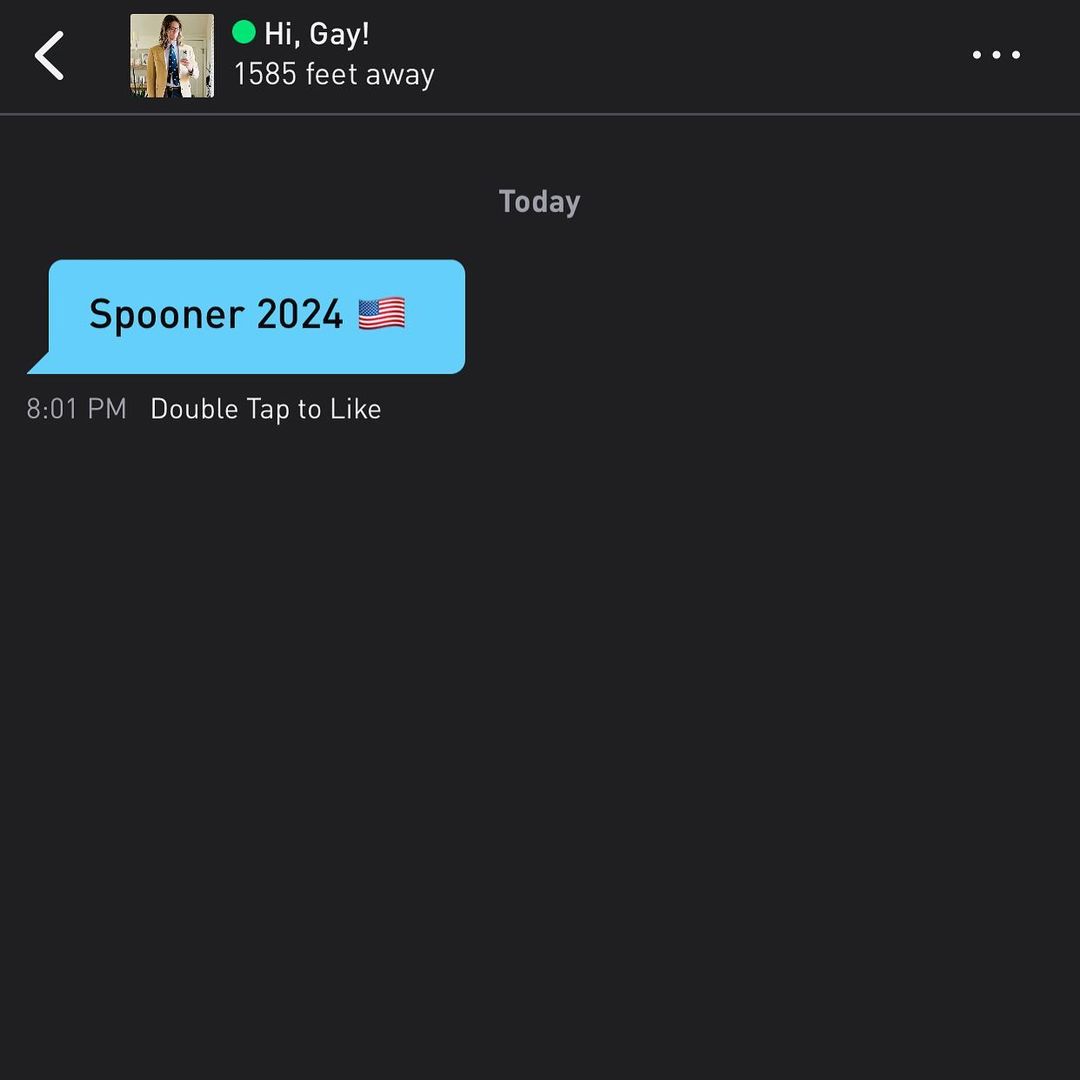Open the profile photo of Hi, Gay!
The width and height of the screenshot is (1080, 1080).
coord(172,56)
